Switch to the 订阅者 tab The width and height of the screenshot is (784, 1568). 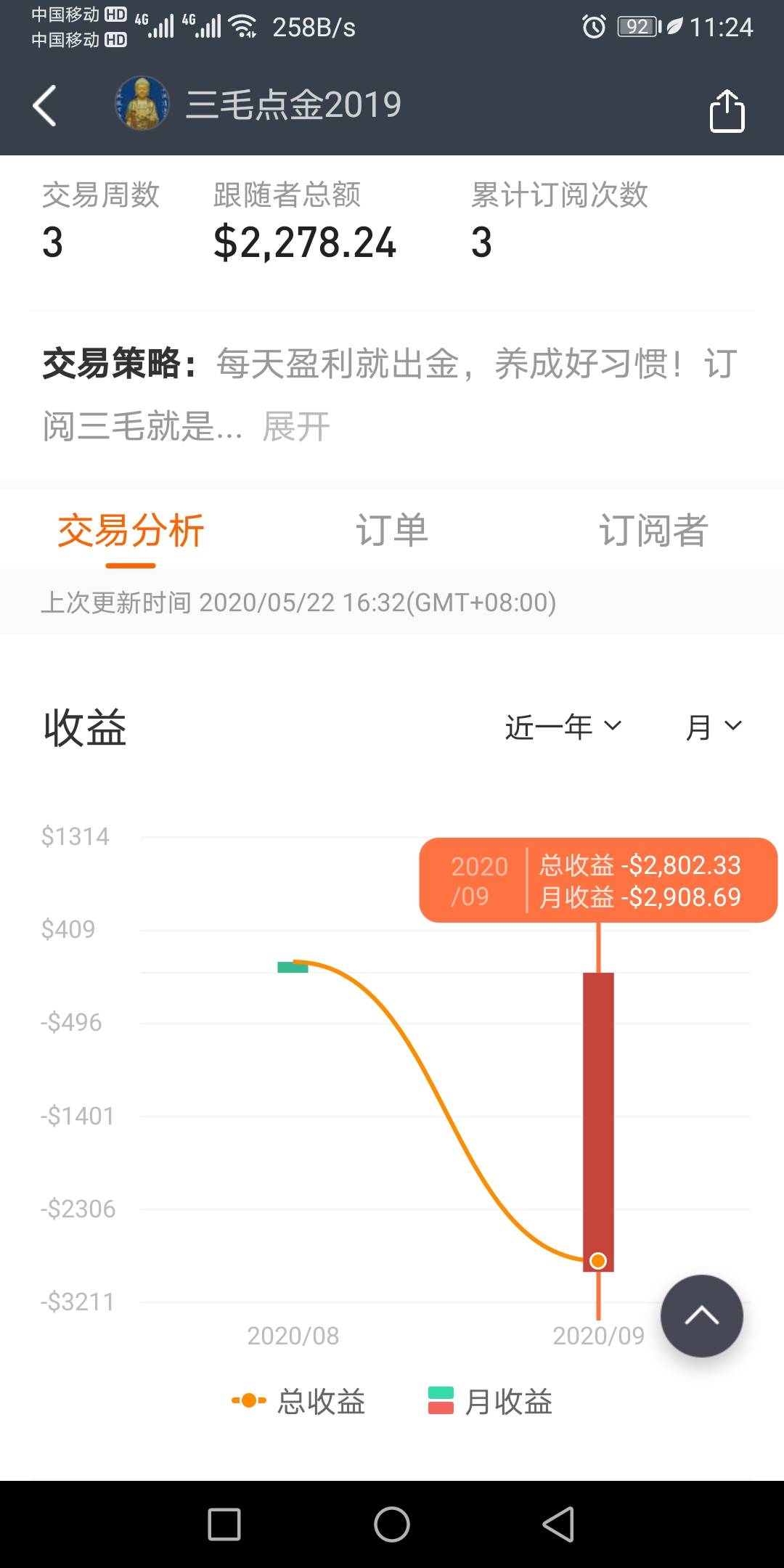pyautogui.click(x=653, y=530)
